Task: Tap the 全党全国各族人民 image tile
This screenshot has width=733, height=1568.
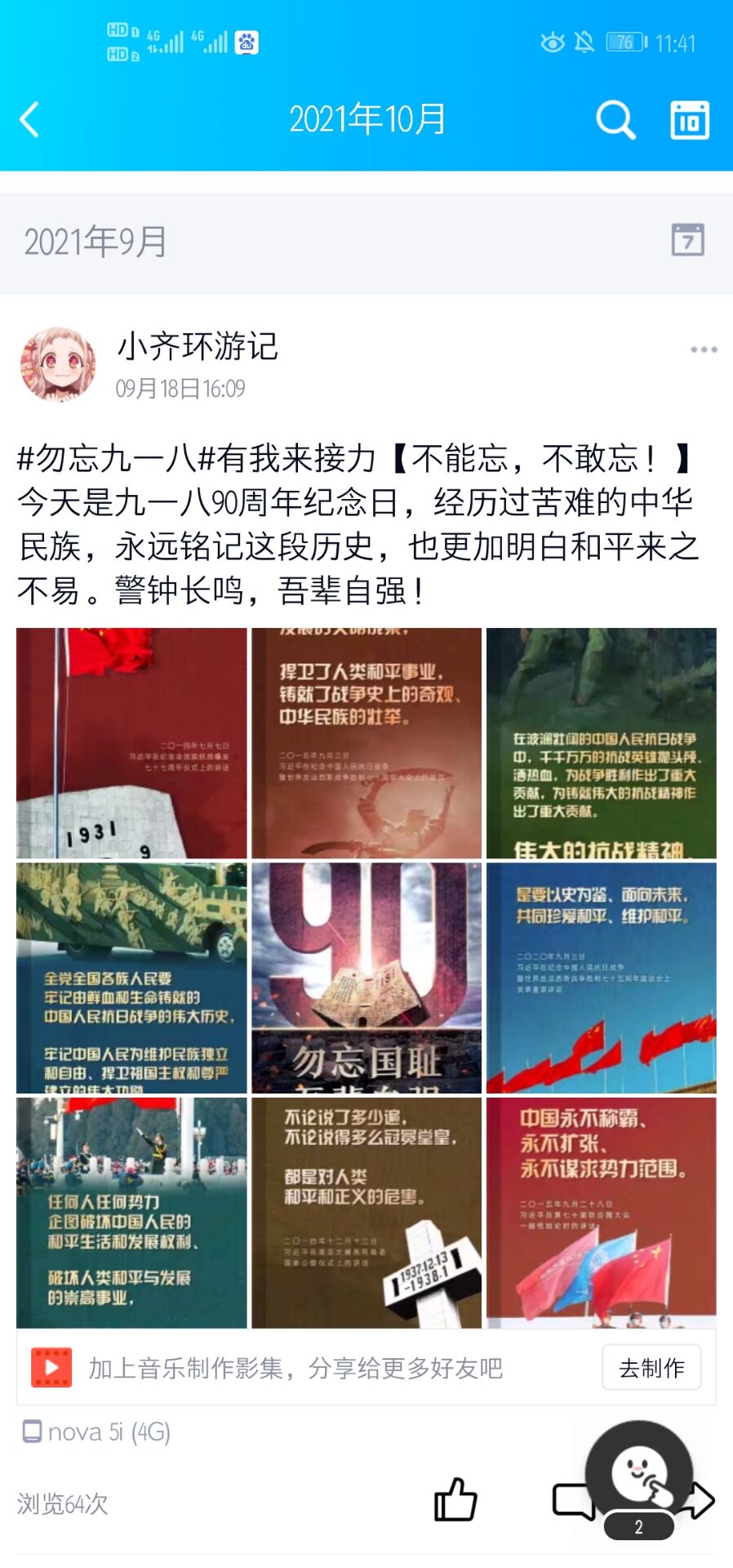Action: pyautogui.click(x=131, y=978)
